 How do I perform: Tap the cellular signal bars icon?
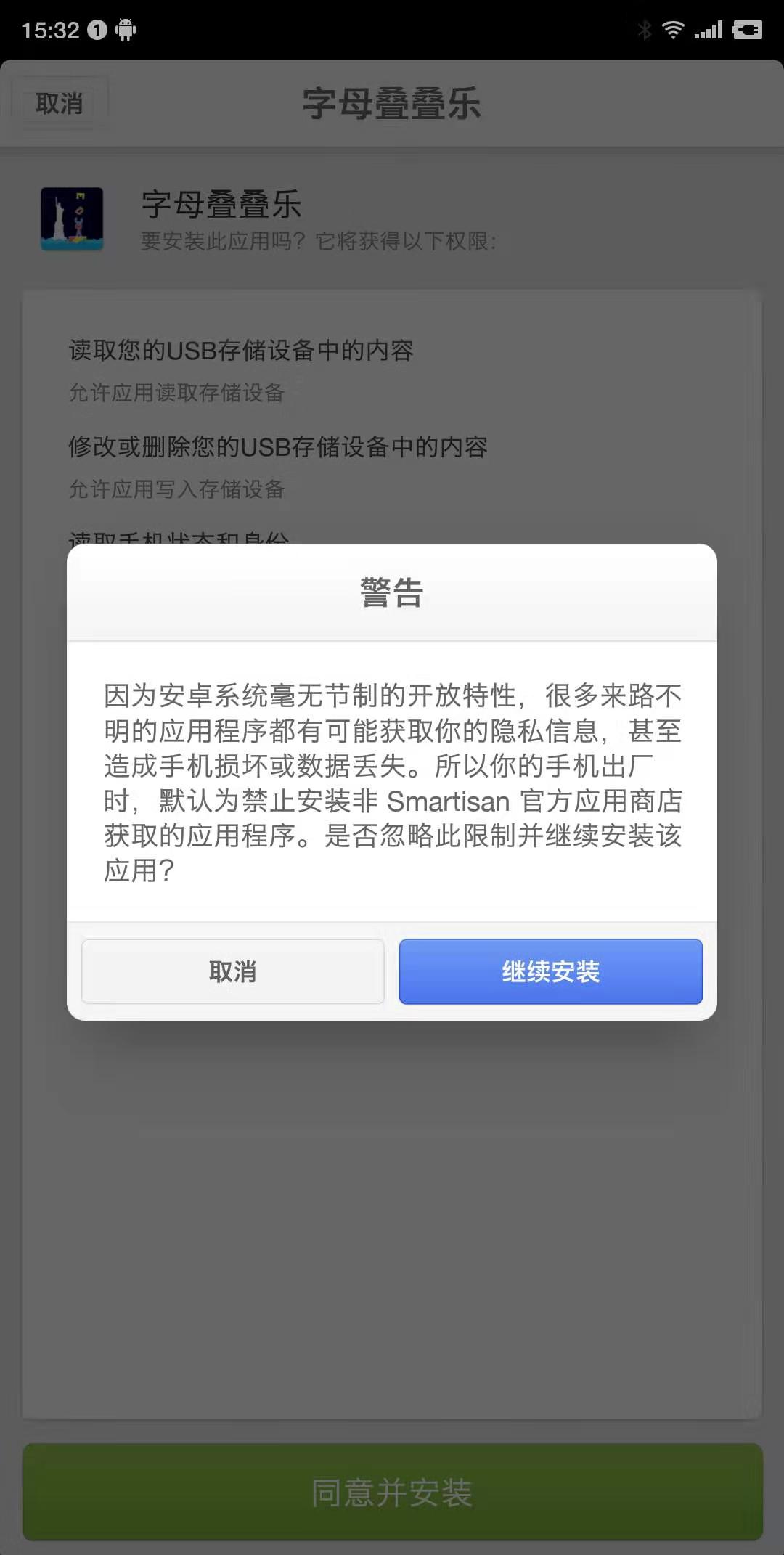click(x=708, y=30)
